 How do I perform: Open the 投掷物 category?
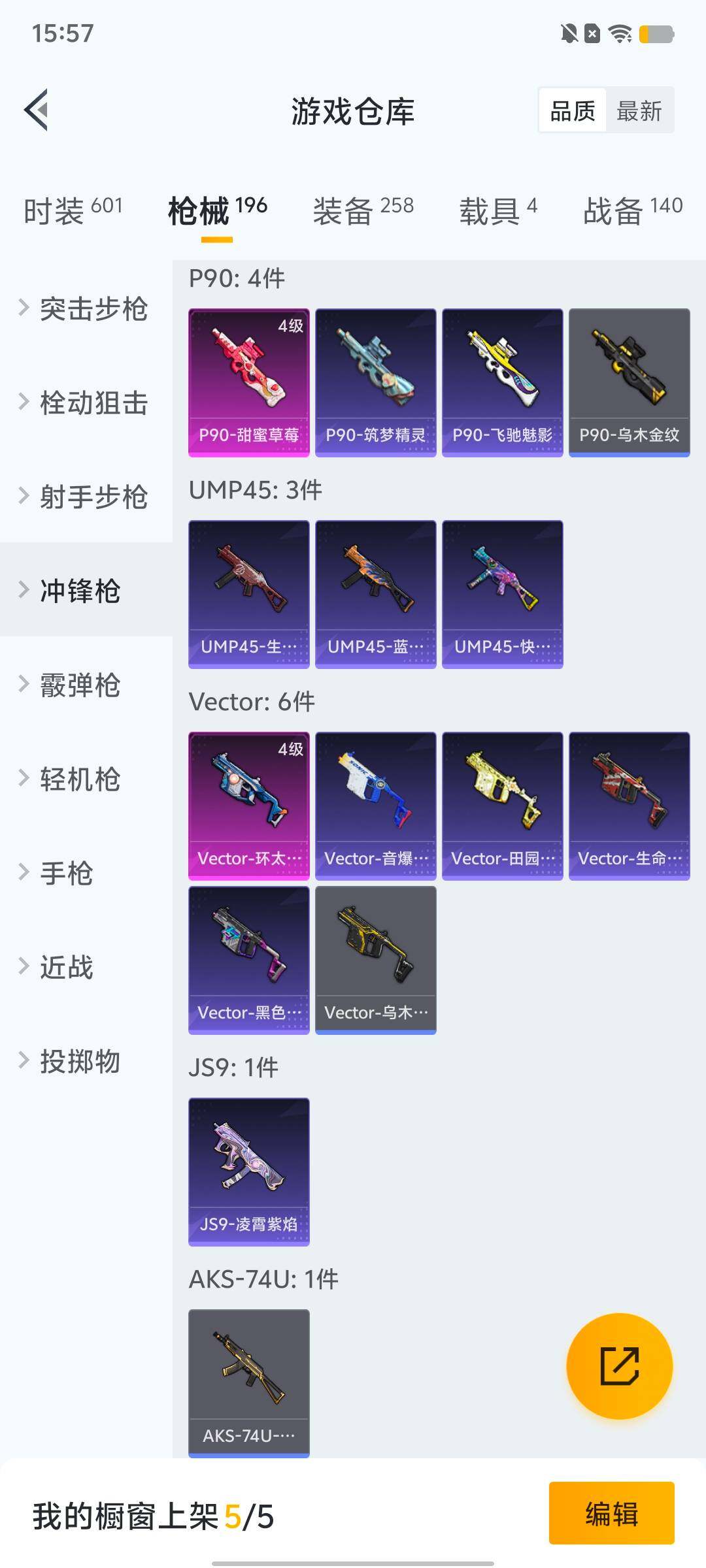[x=80, y=1061]
